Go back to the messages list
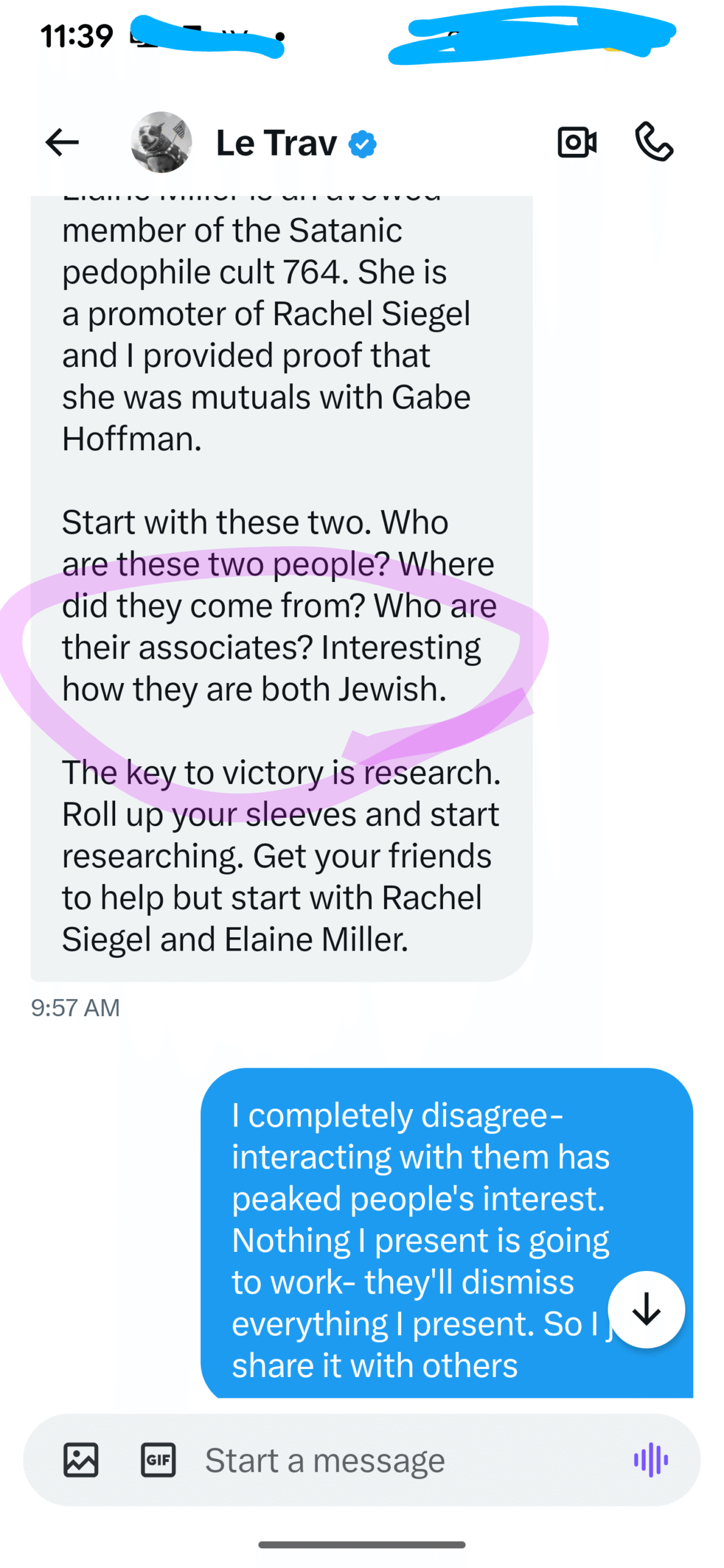This screenshot has height=1568, width=724. [62, 143]
